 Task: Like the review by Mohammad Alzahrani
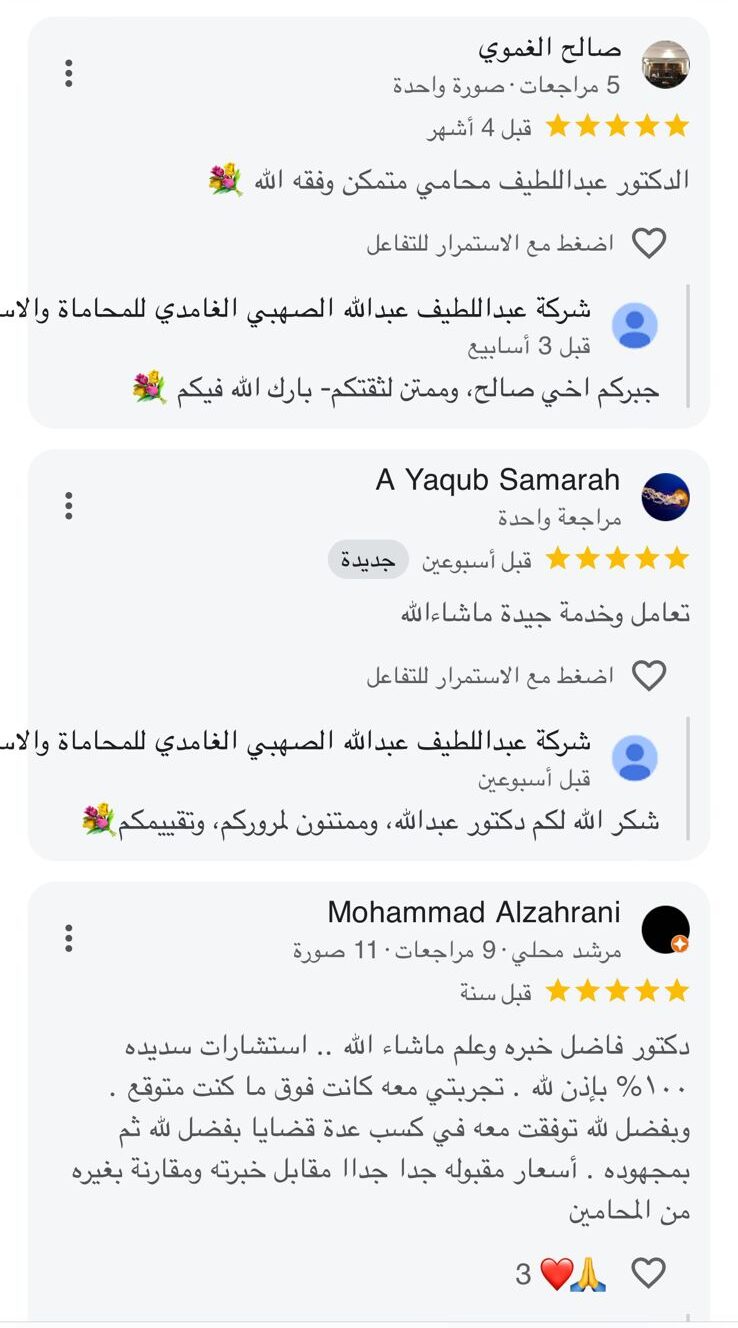click(x=649, y=1273)
